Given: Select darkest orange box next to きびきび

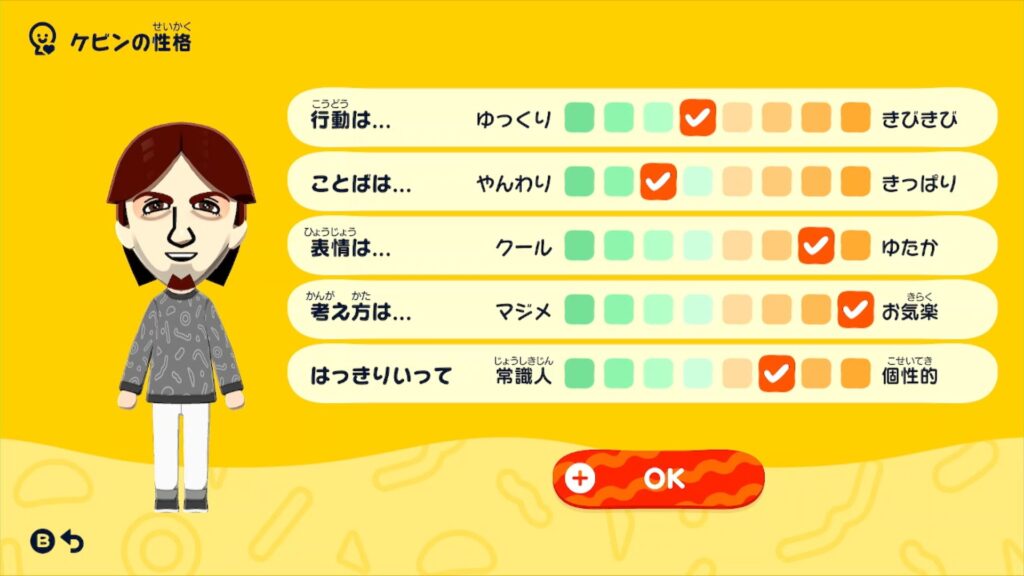Looking at the screenshot, I should click(x=855, y=118).
